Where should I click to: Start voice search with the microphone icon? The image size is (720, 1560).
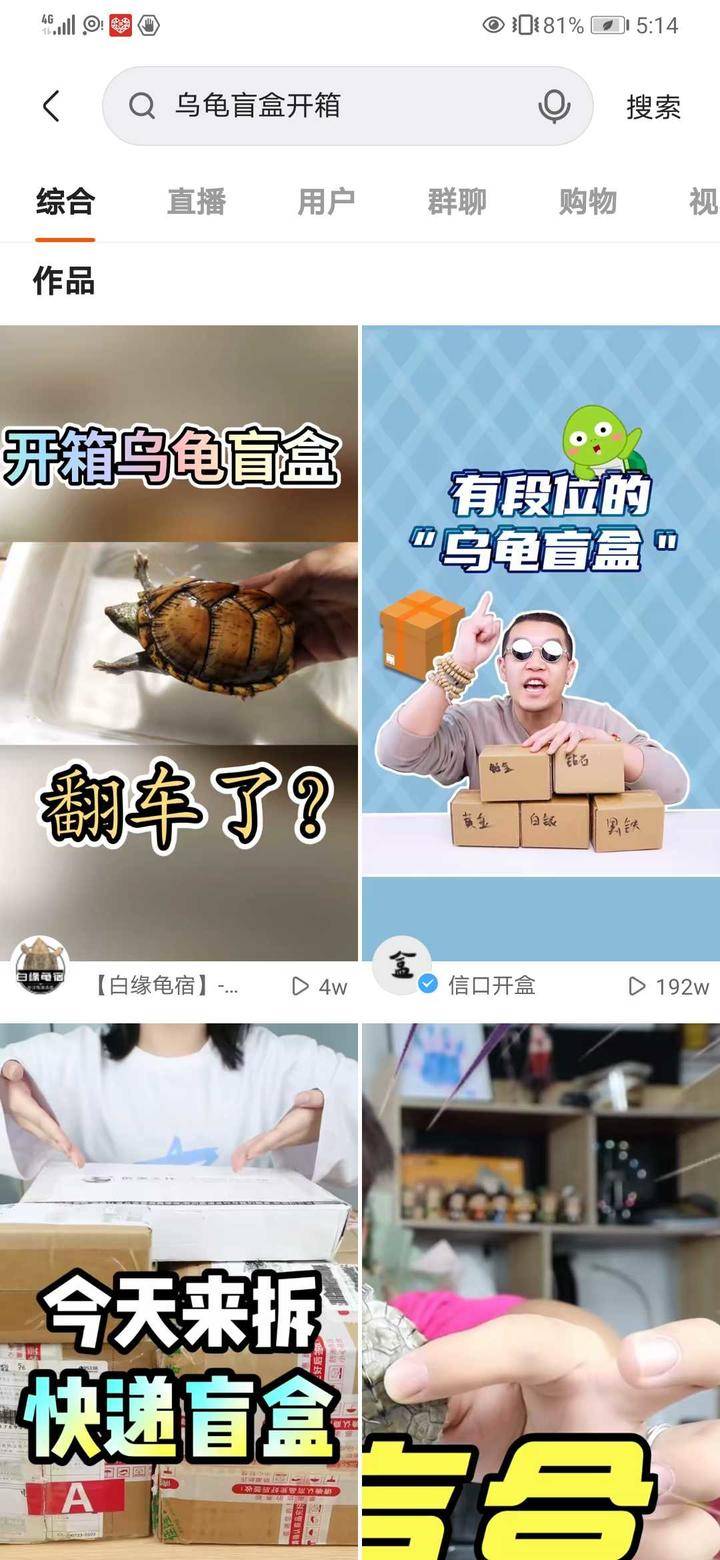tap(554, 106)
